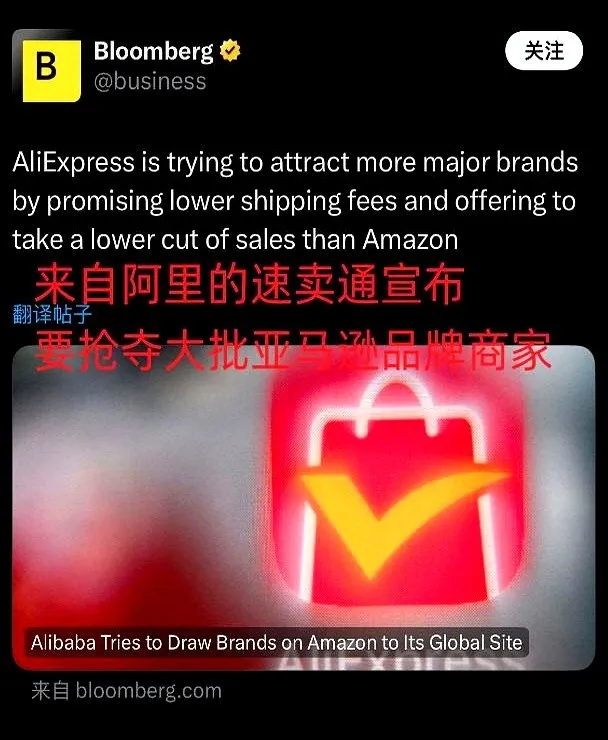Open the @business account handle
This screenshot has width=608, height=740.
[149, 82]
